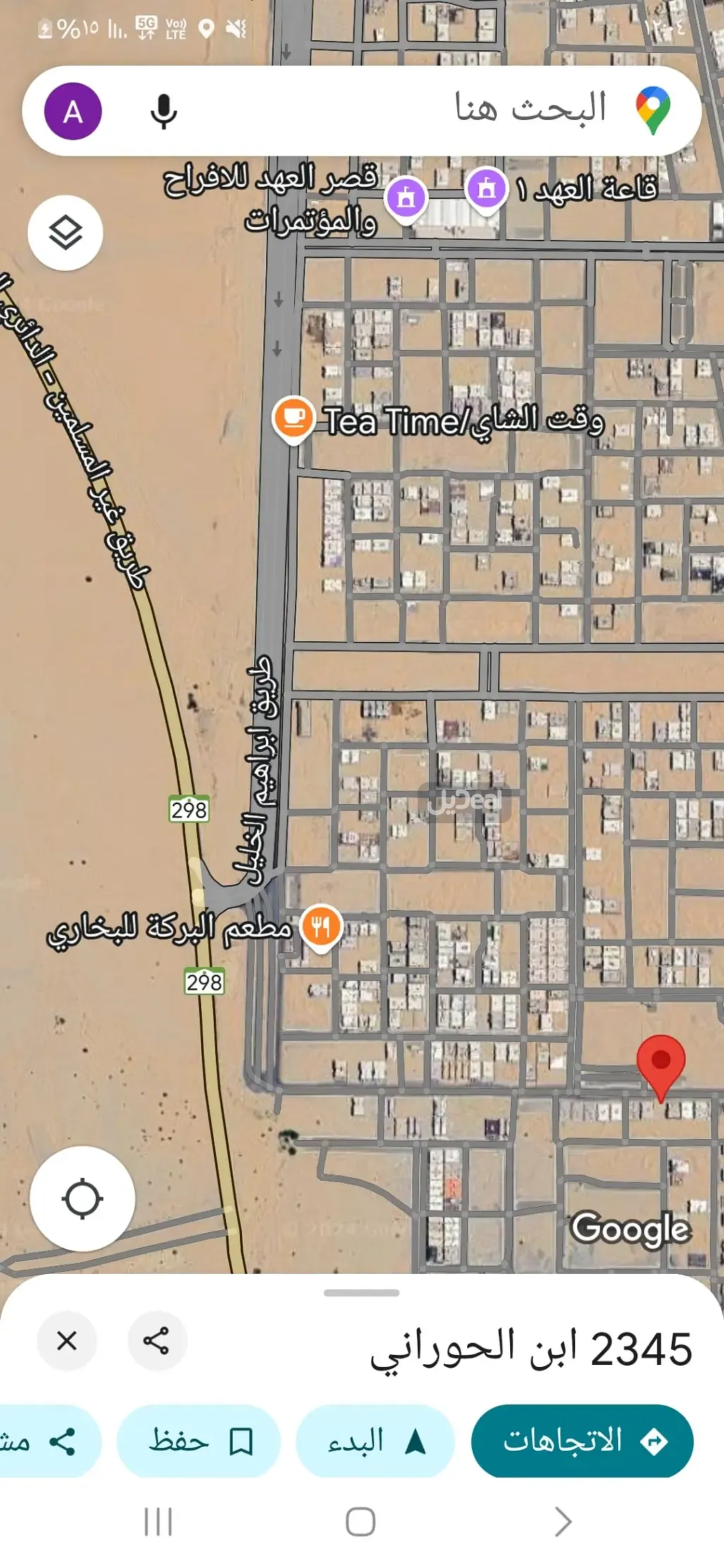This screenshot has height=1568, width=724.
Task: Open the map layers selector
Action: 65,232
